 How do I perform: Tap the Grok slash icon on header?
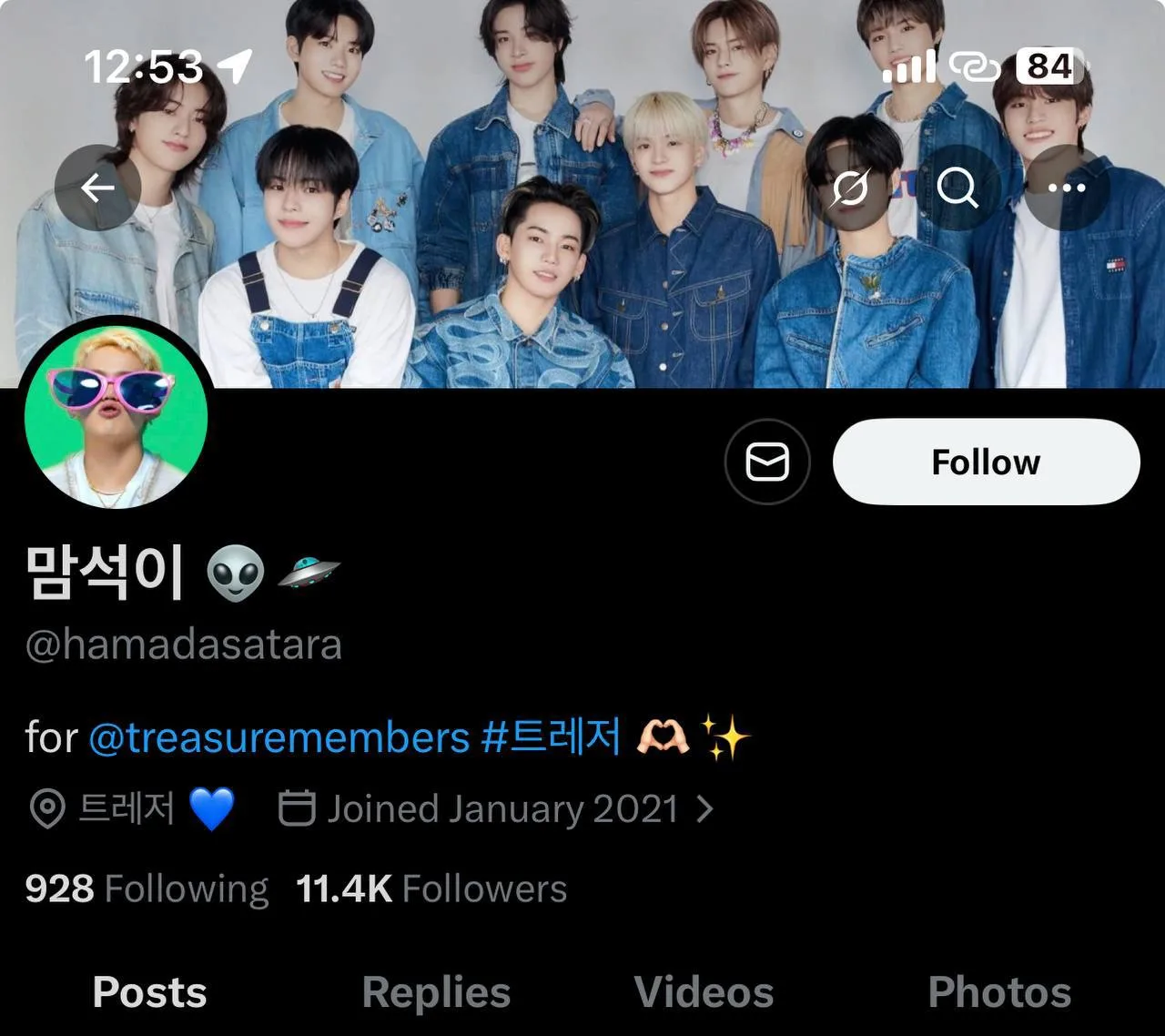849,188
